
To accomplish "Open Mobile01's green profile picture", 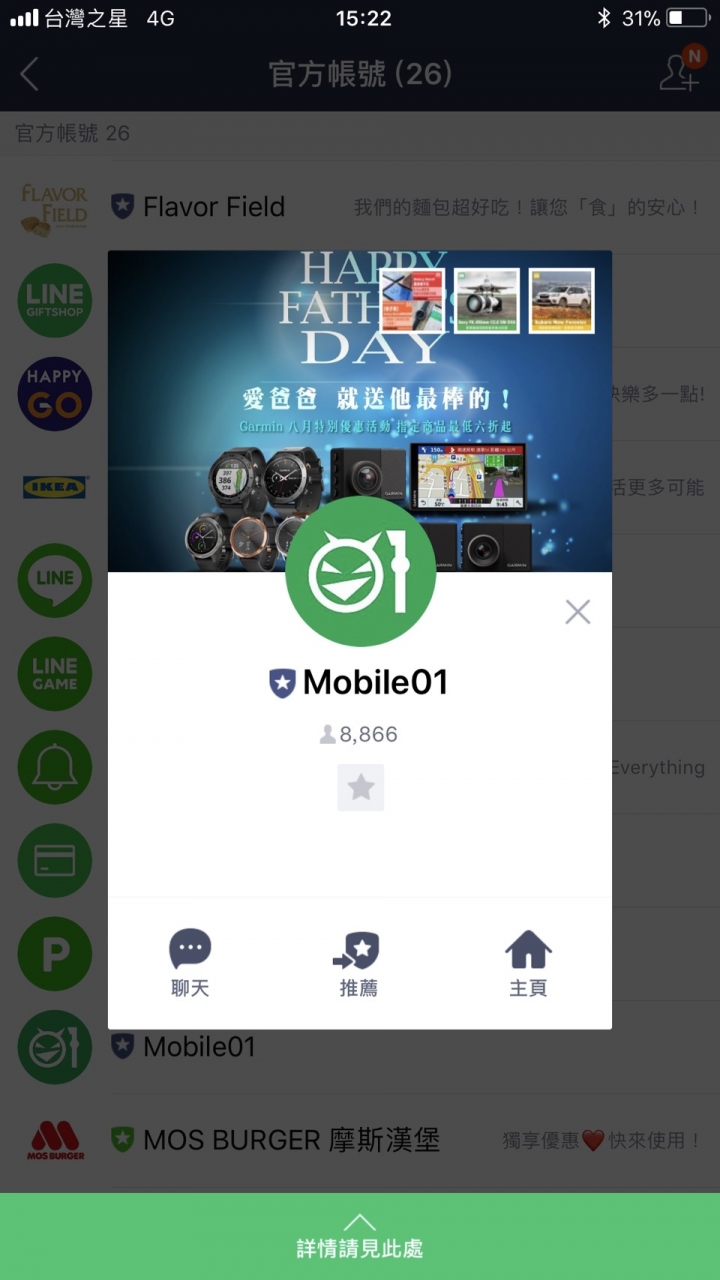I will coord(360,571).
